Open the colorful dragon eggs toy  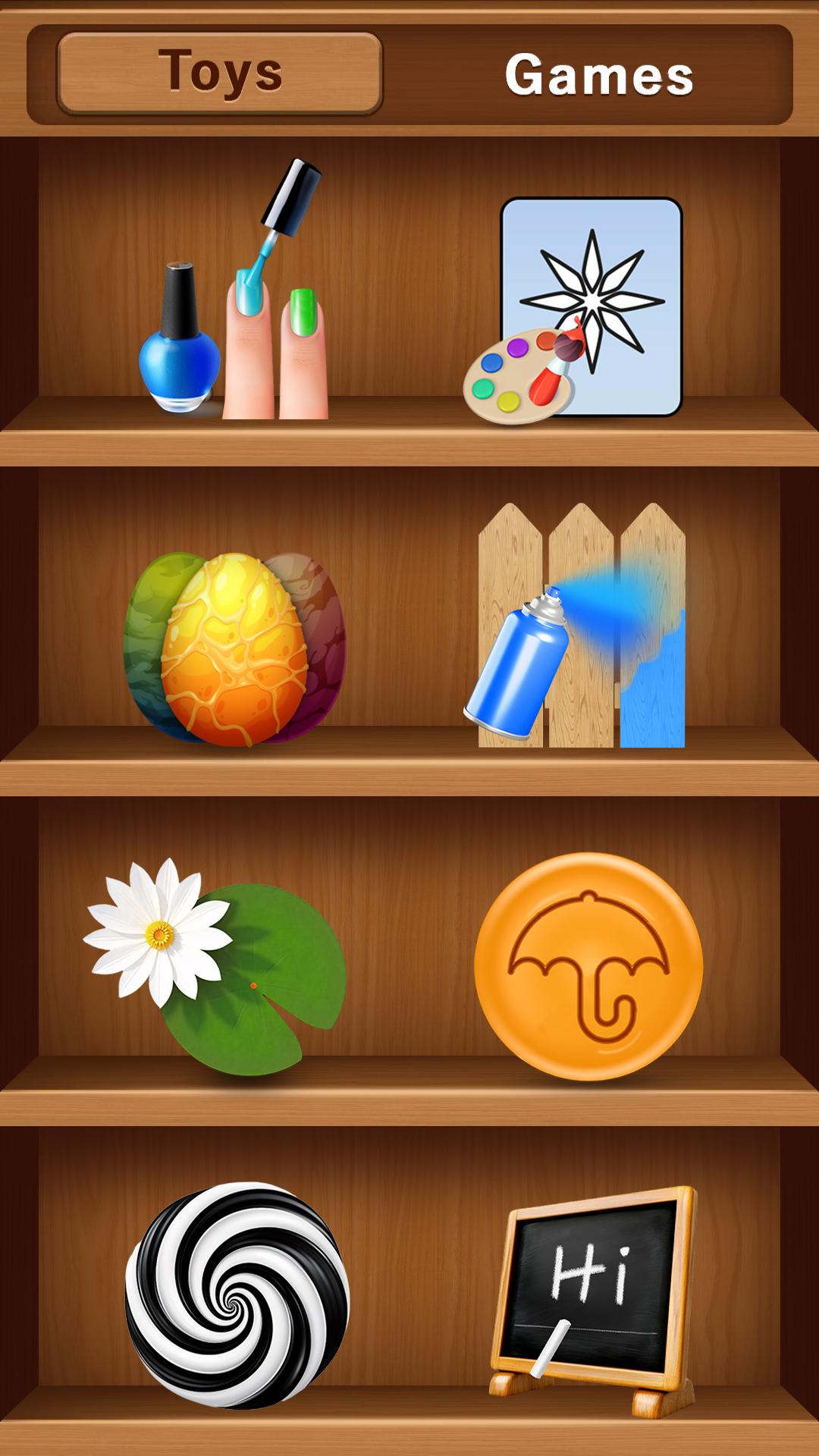(x=235, y=648)
